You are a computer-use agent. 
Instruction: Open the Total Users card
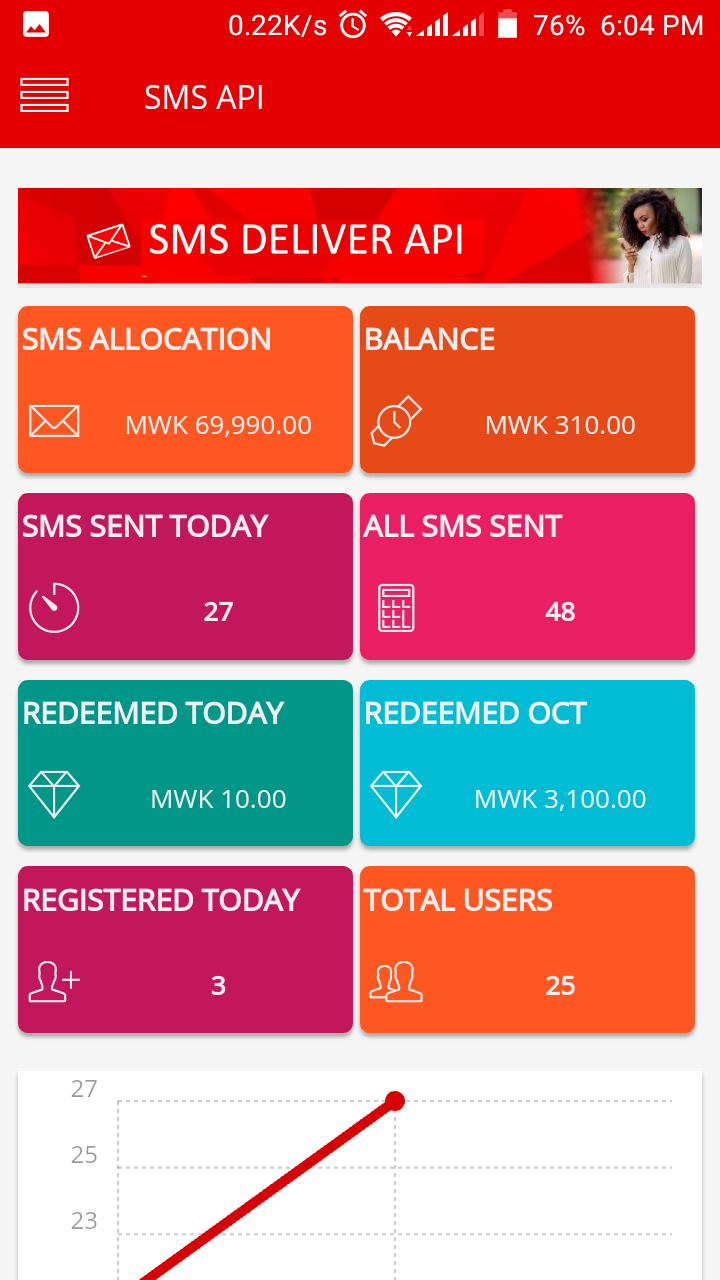(x=527, y=949)
